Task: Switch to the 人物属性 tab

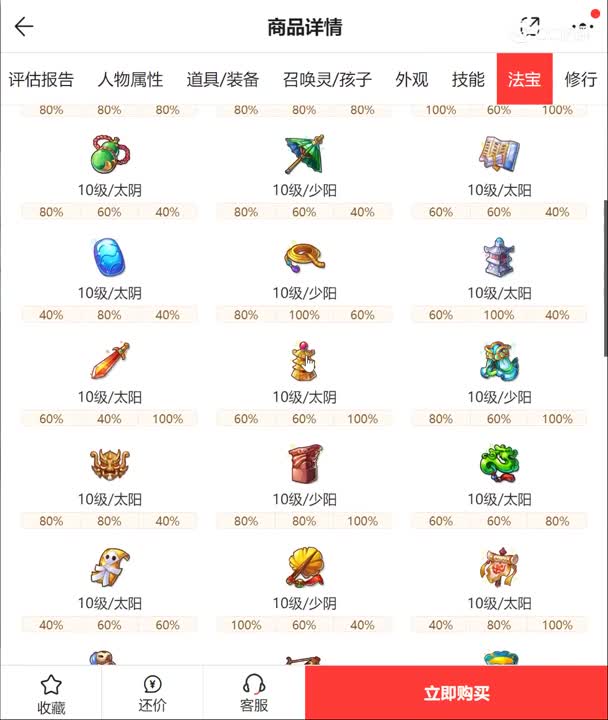Action: (x=130, y=80)
